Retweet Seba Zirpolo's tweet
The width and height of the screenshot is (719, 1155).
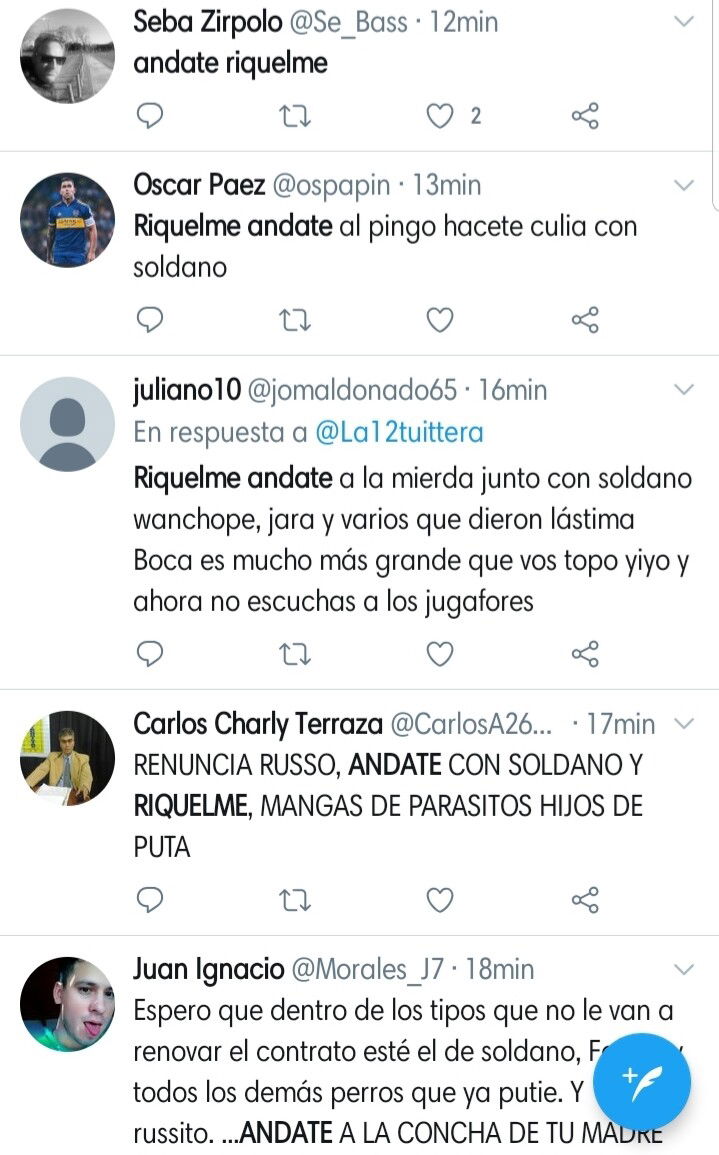click(x=295, y=116)
